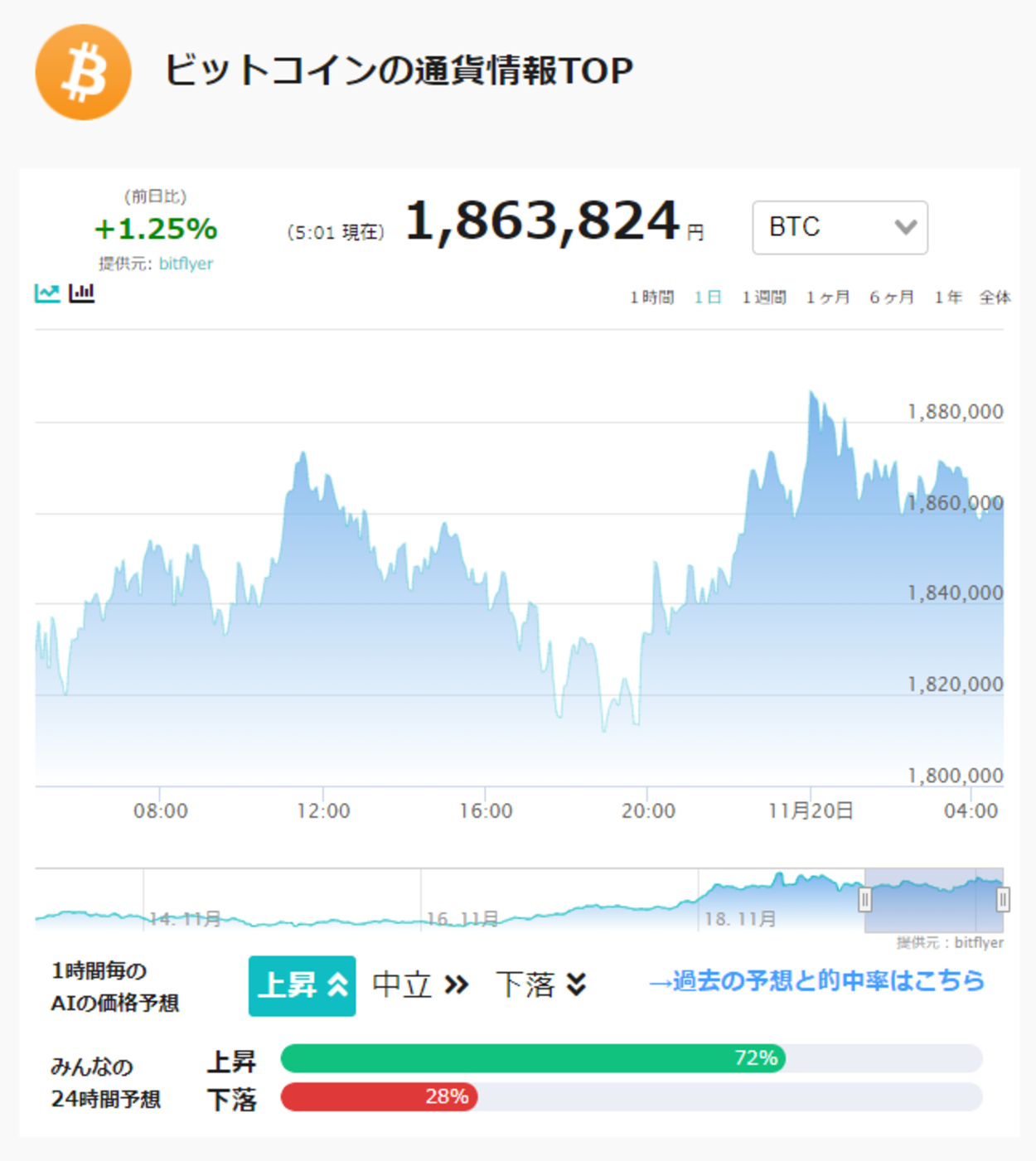Click the double-up arrows inside 上昇 button
Viewport: 1036px width, 1161px height.
coord(336,985)
